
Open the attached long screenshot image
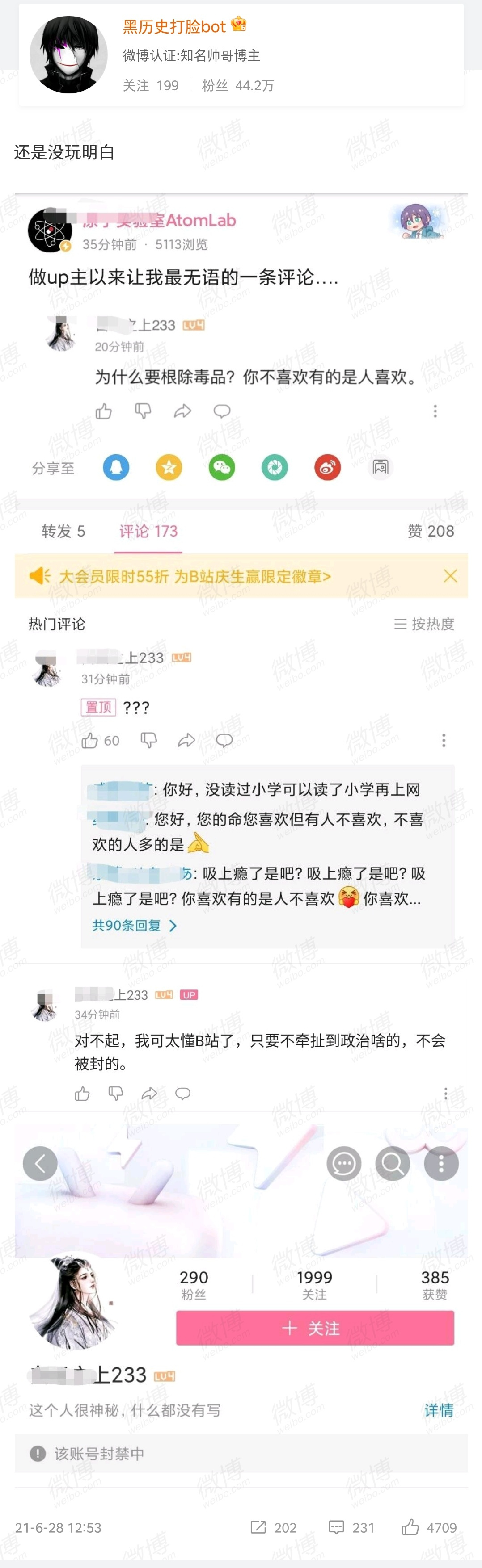241,840
